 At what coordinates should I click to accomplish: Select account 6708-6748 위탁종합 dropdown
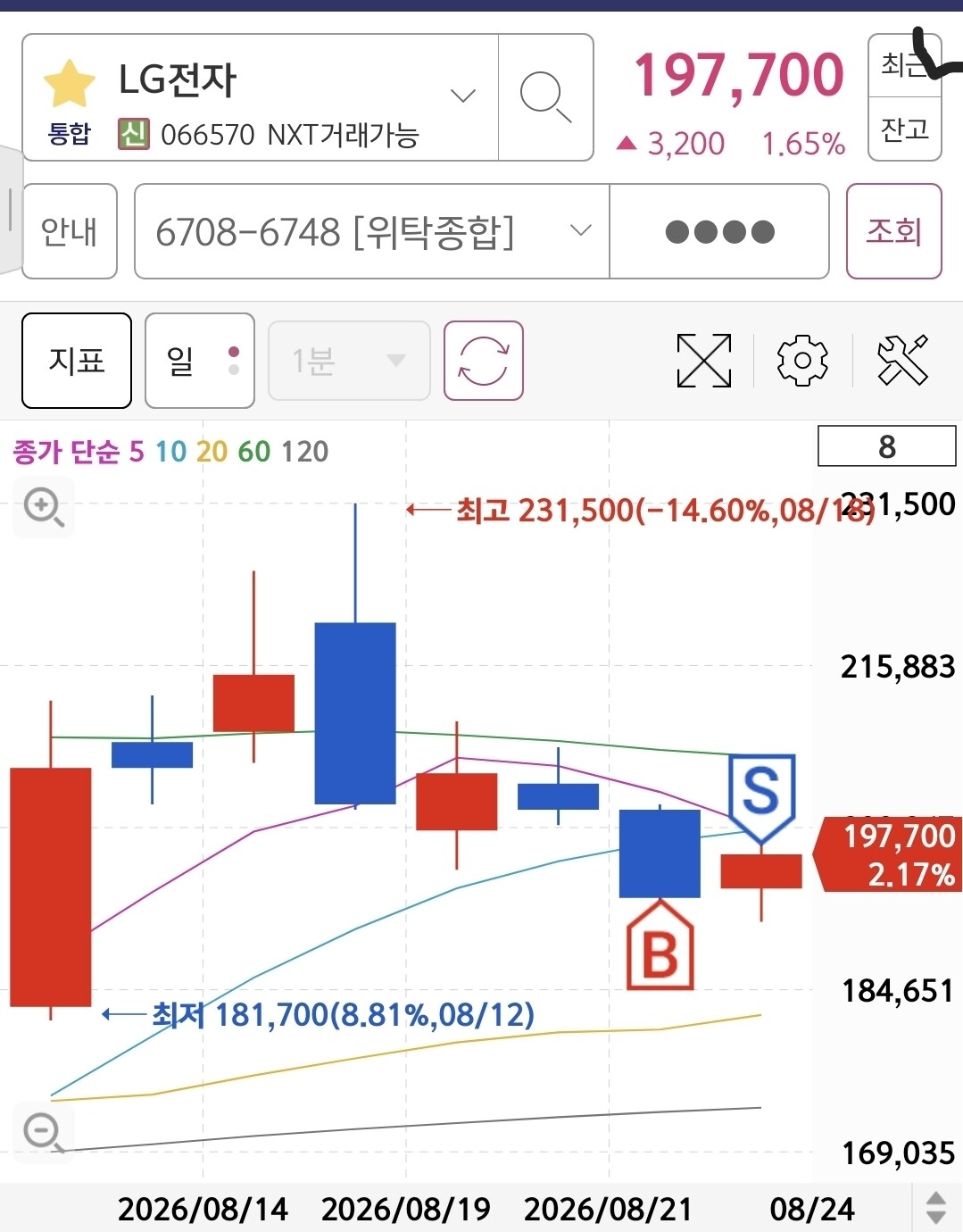coord(372,231)
